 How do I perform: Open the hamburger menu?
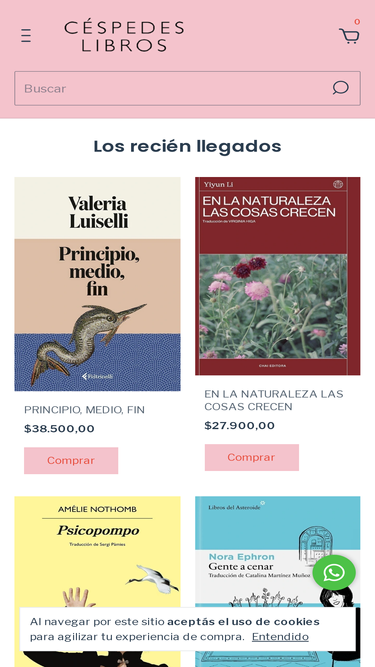tap(26, 36)
